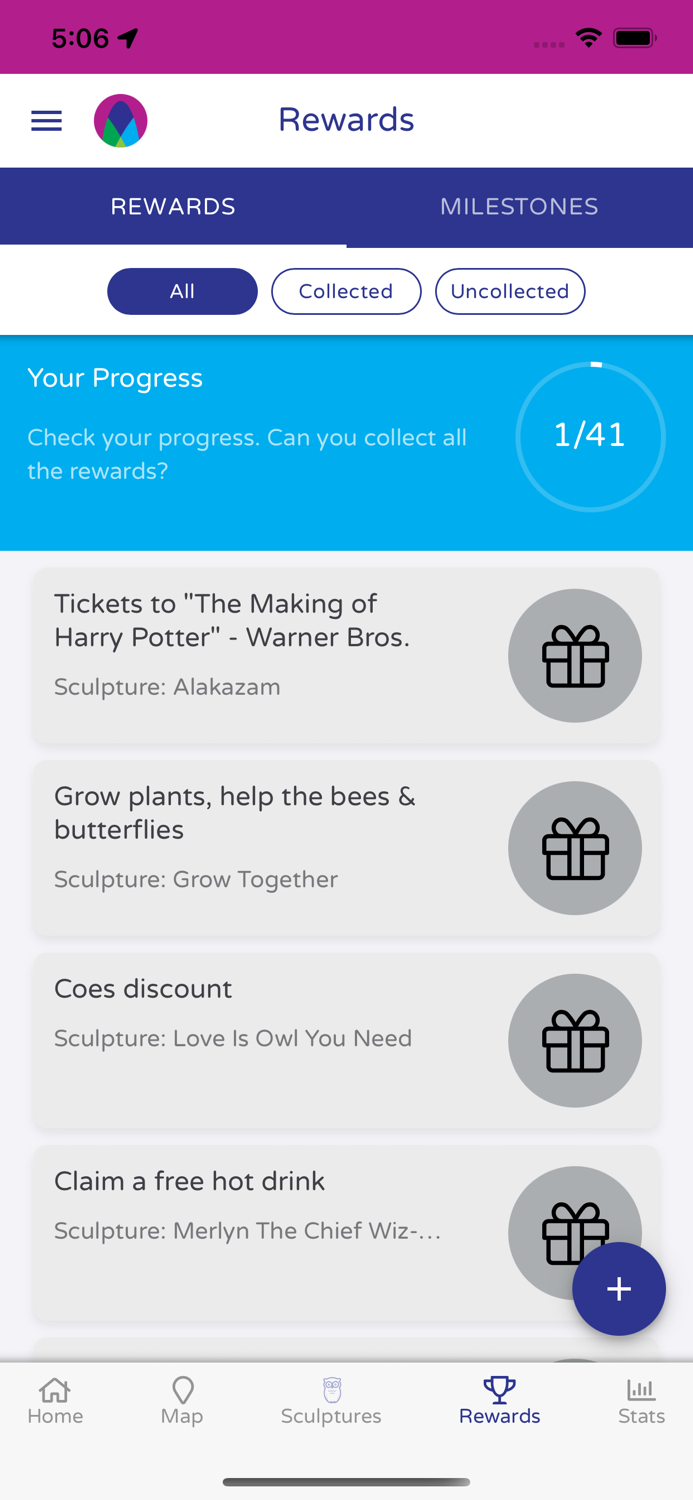Select the Rewards top tab
The height and width of the screenshot is (1500, 693).
pyautogui.click(x=173, y=207)
